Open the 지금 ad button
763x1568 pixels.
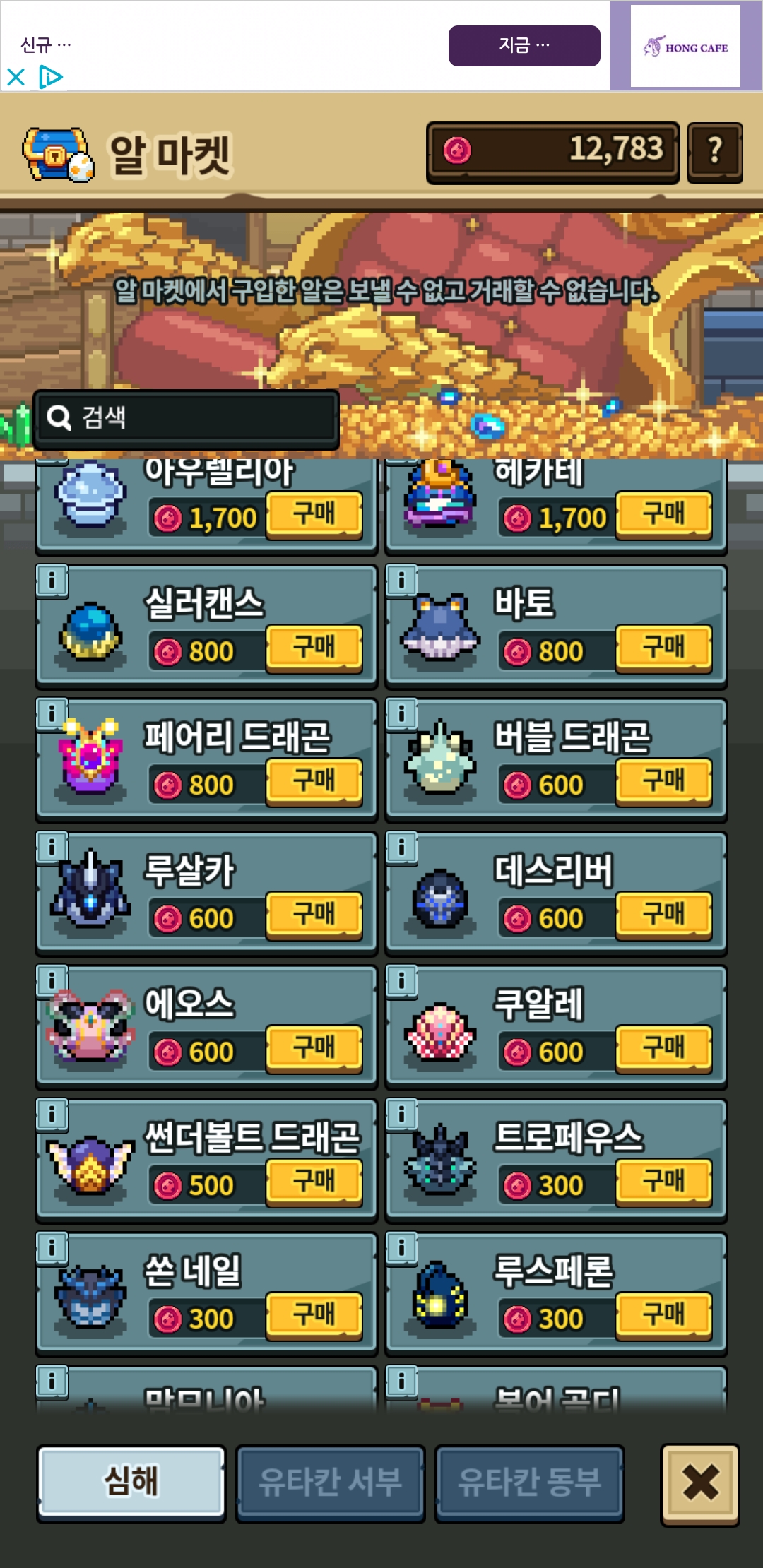pos(524,46)
